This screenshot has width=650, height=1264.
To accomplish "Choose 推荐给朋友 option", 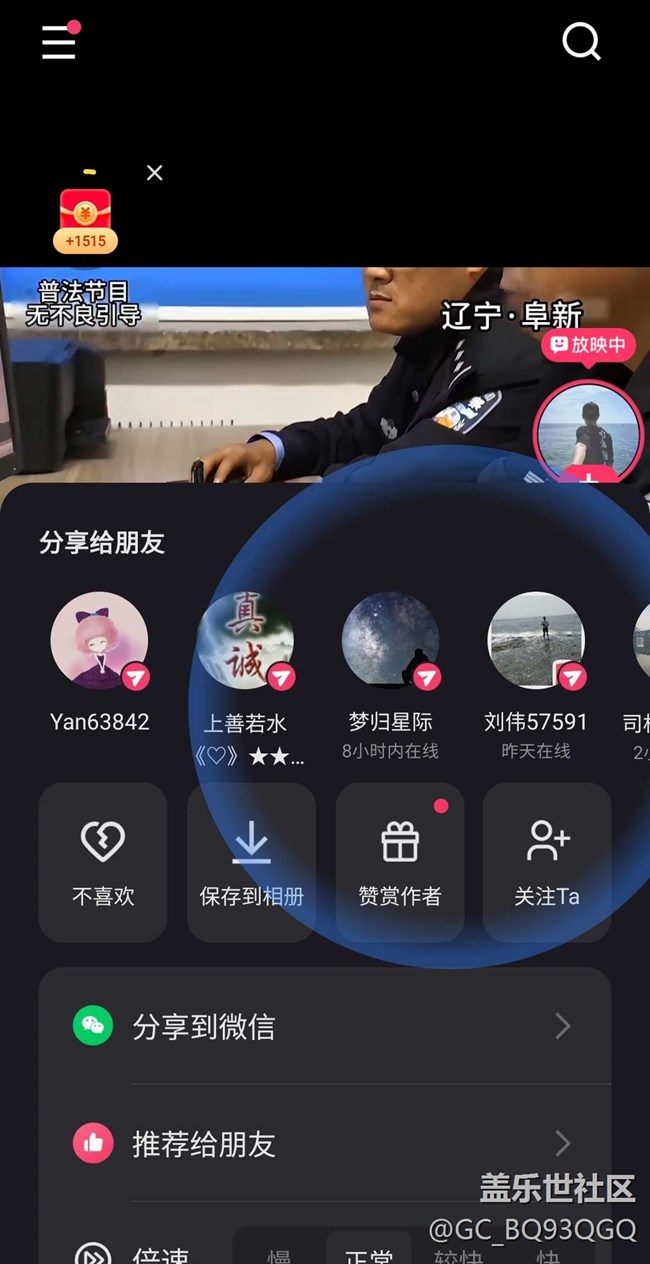I will point(325,1143).
